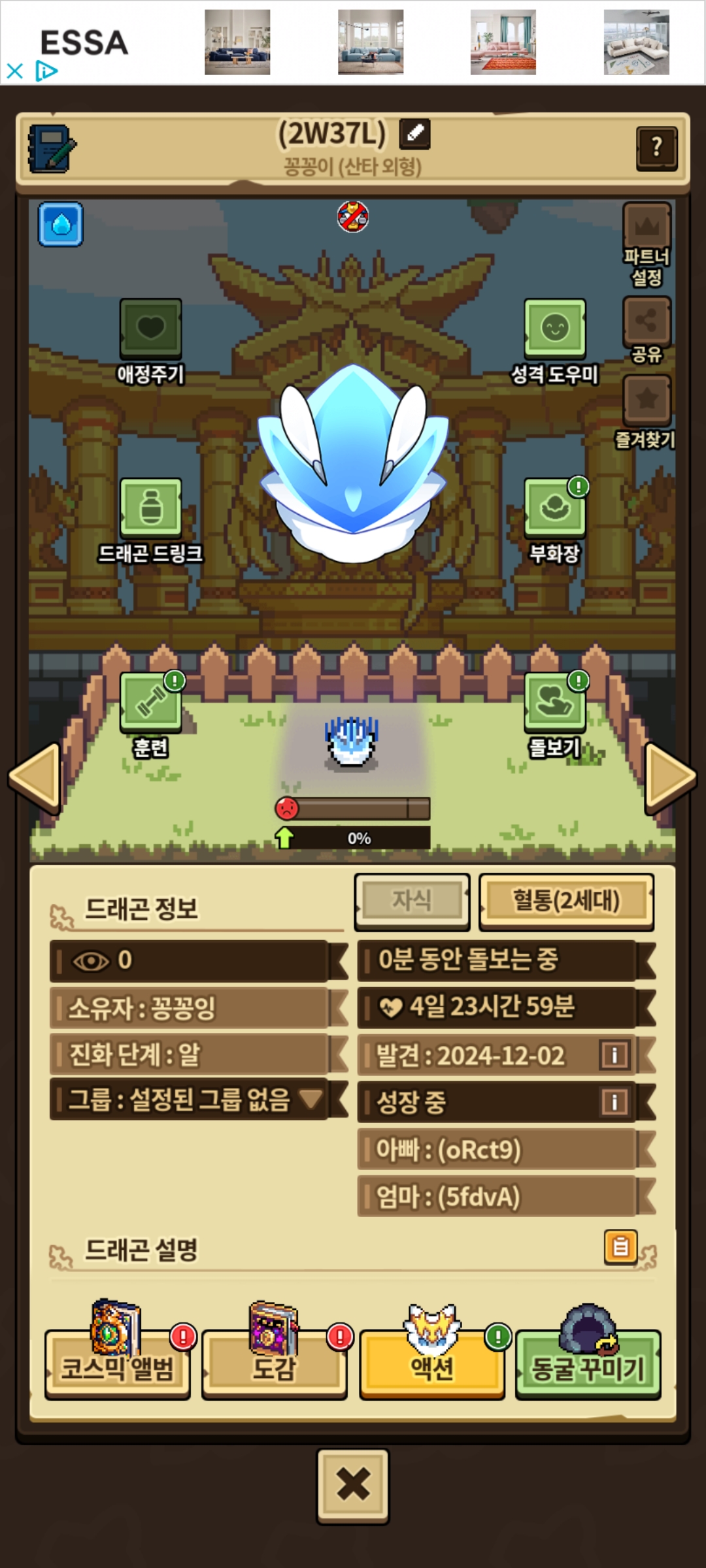This screenshot has width=706, height=1568.
Task: View 혈통(2세대) lineage
Action: [566, 901]
